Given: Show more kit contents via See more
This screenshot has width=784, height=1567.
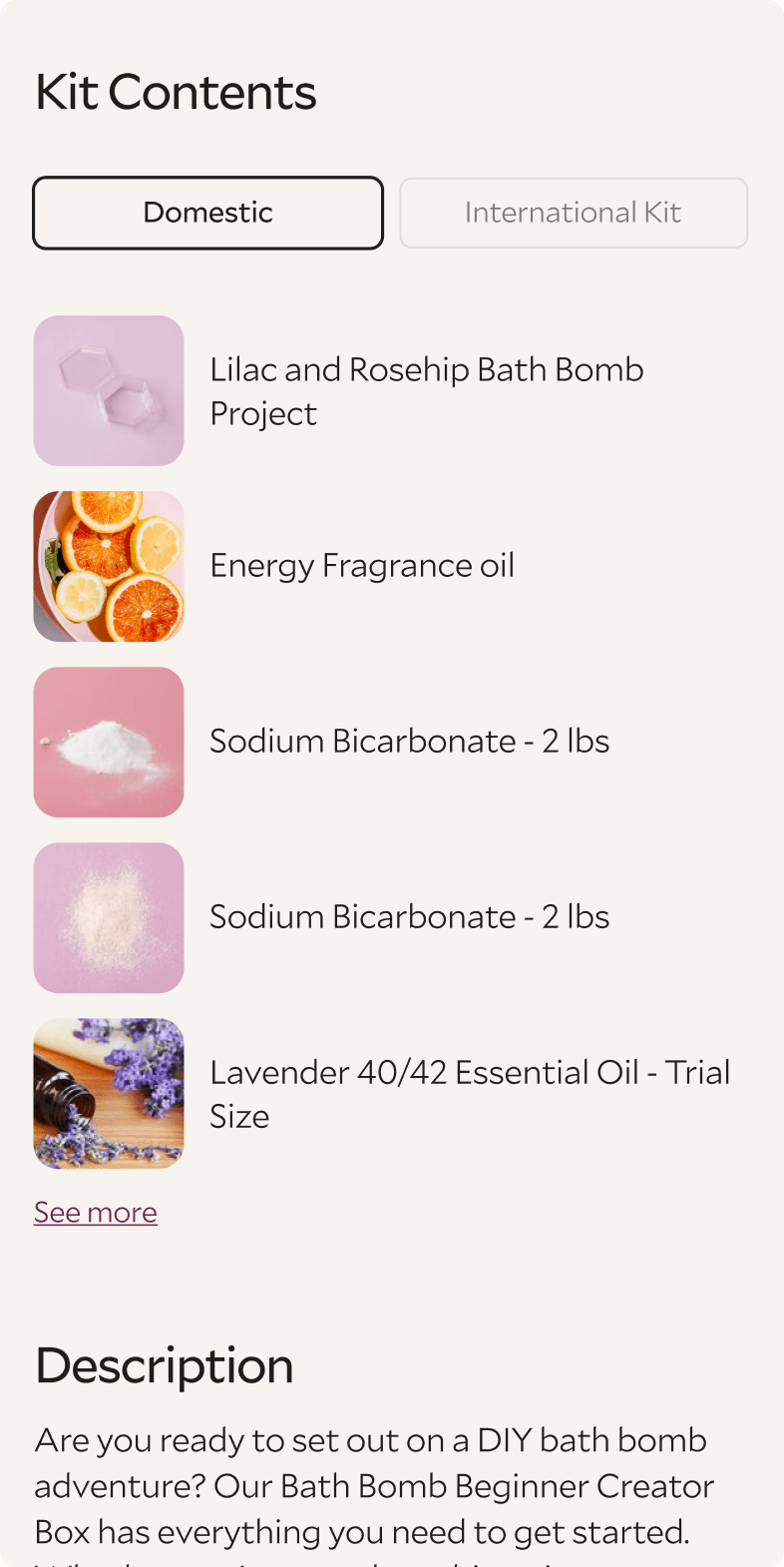Looking at the screenshot, I should click(x=95, y=1212).
